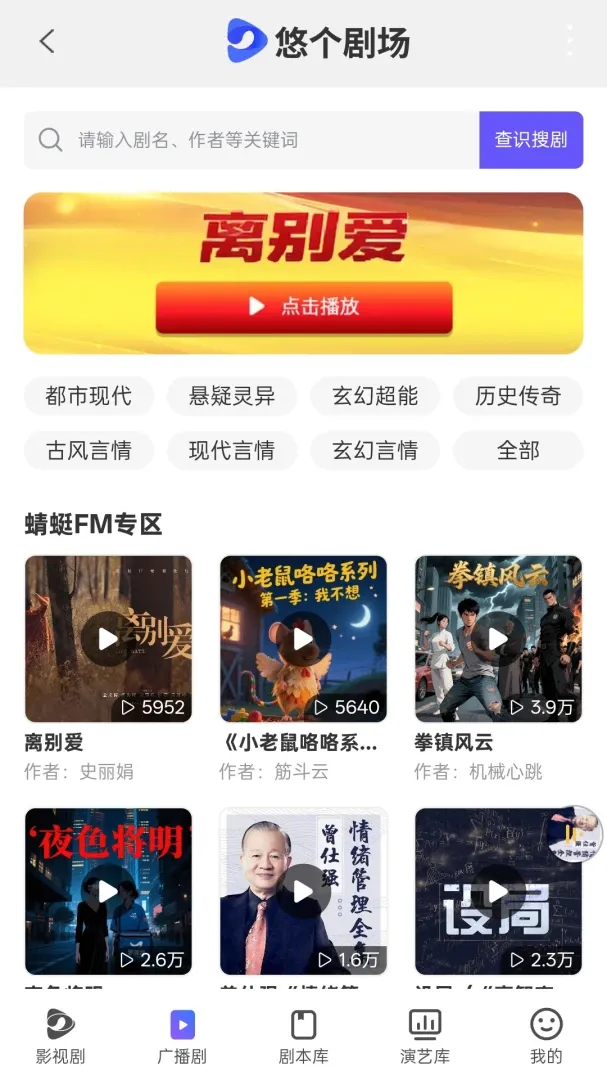The image size is (607, 1080).
Task: Show all categories with 全部 chip
Action: tap(518, 450)
